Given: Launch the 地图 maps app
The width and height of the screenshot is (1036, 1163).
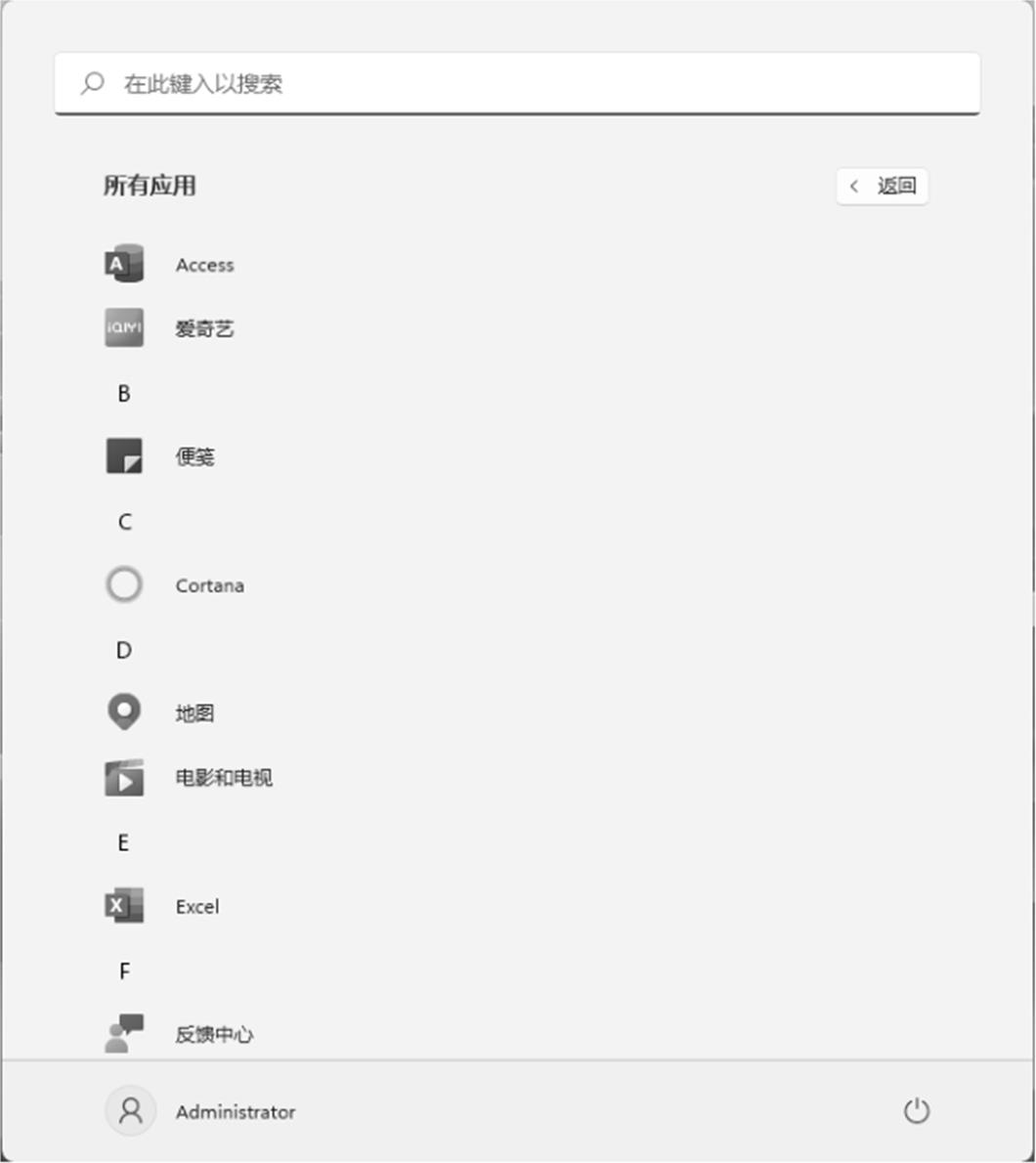Looking at the screenshot, I should 194,713.
